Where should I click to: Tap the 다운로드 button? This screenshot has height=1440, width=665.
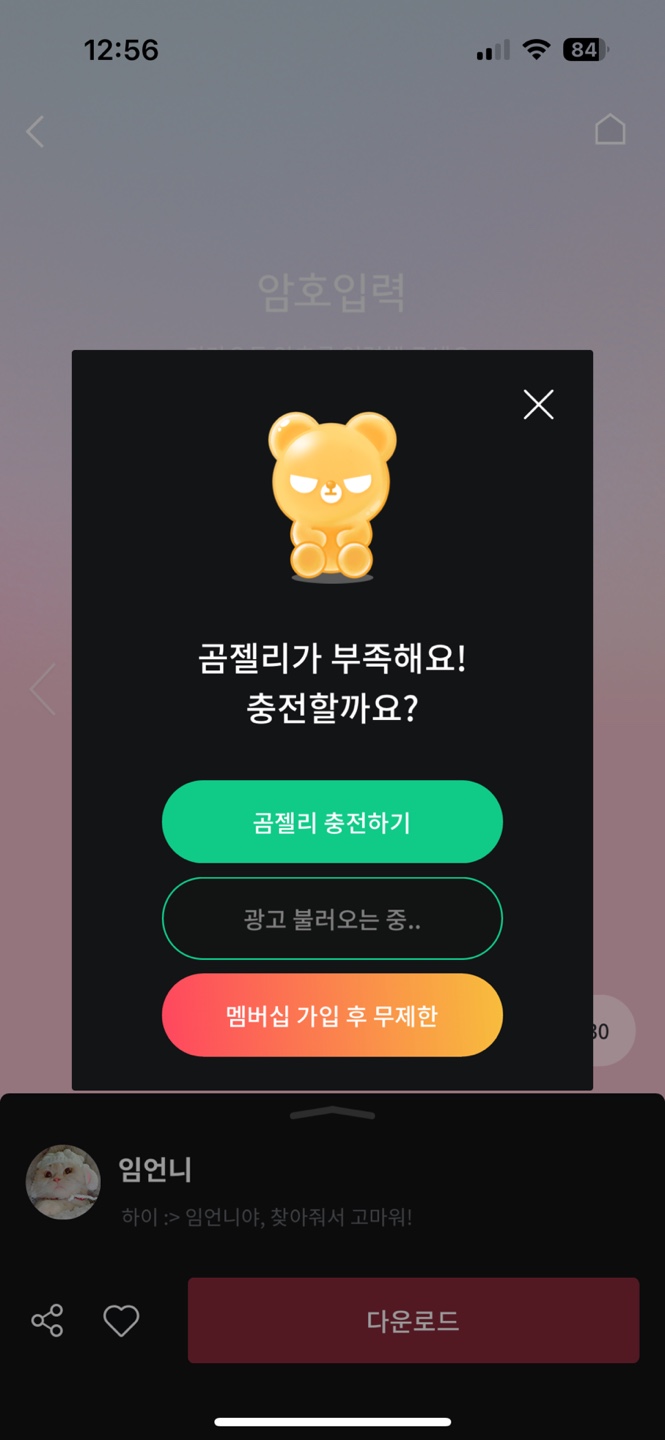coord(413,1320)
